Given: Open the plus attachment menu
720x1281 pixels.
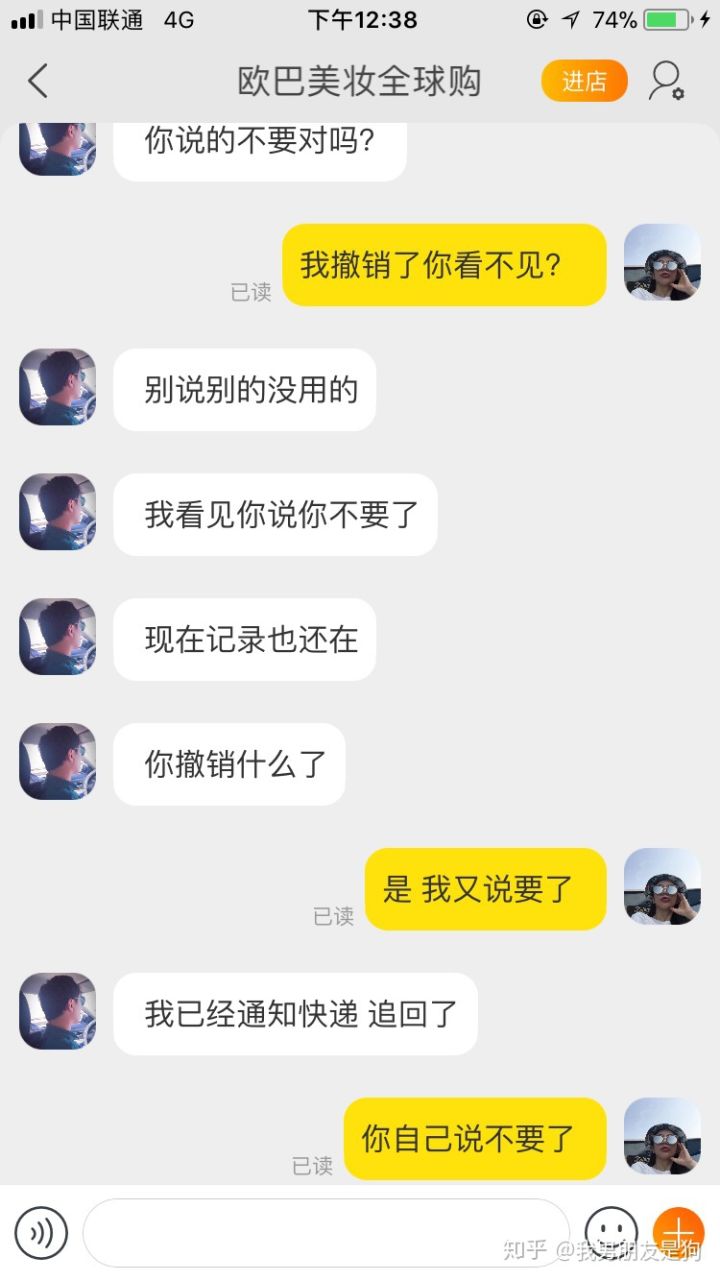Looking at the screenshot, I should [679, 1230].
